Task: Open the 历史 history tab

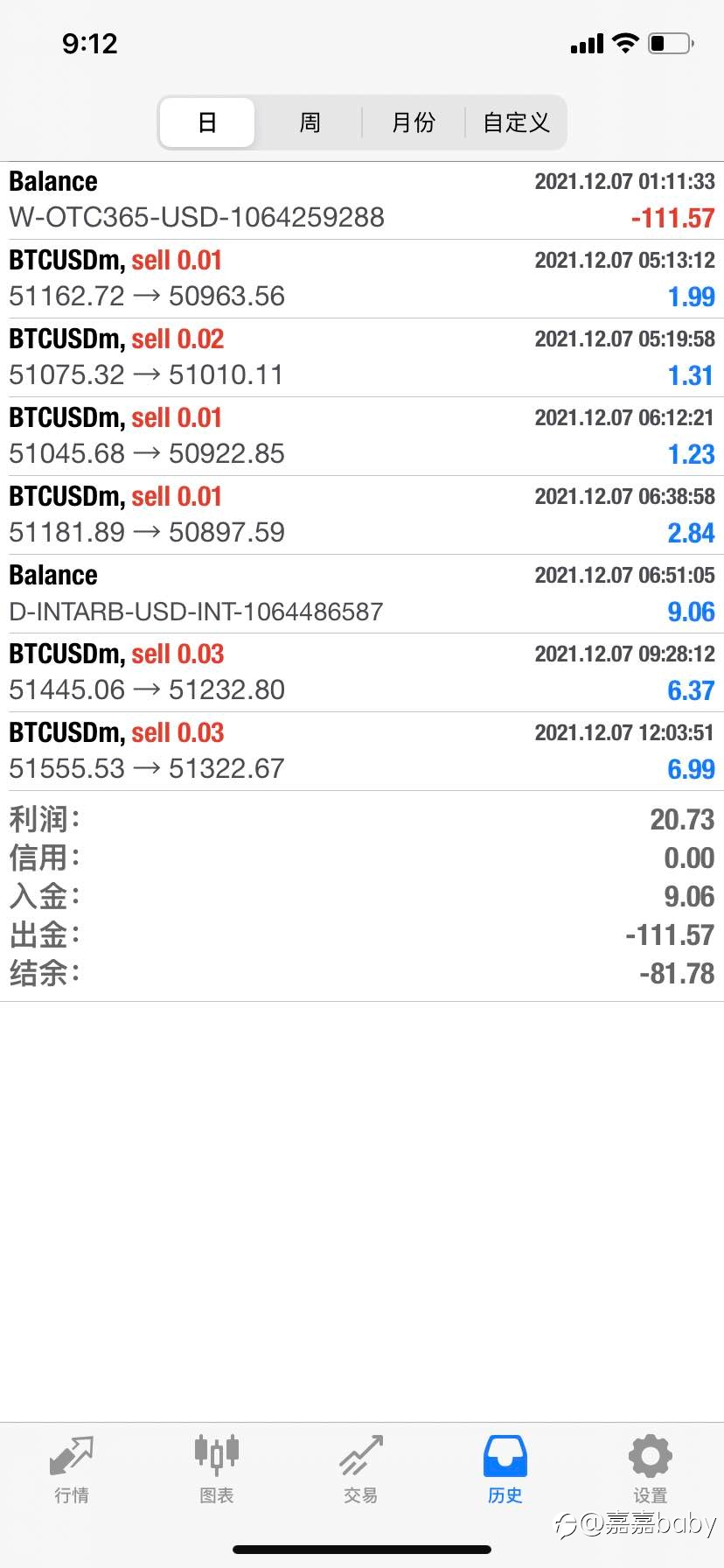Action: pyautogui.click(x=505, y=1470)
